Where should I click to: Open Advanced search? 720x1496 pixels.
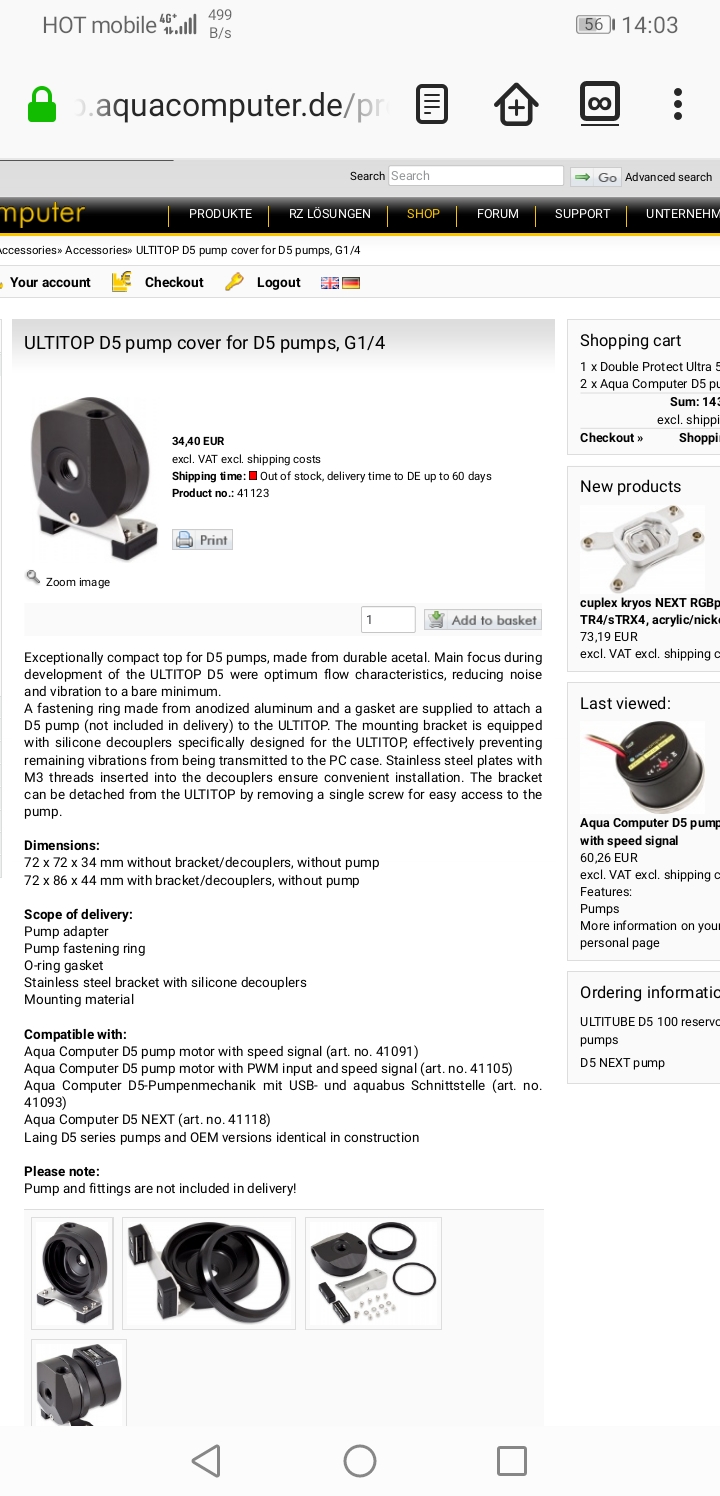click(668, 177)
